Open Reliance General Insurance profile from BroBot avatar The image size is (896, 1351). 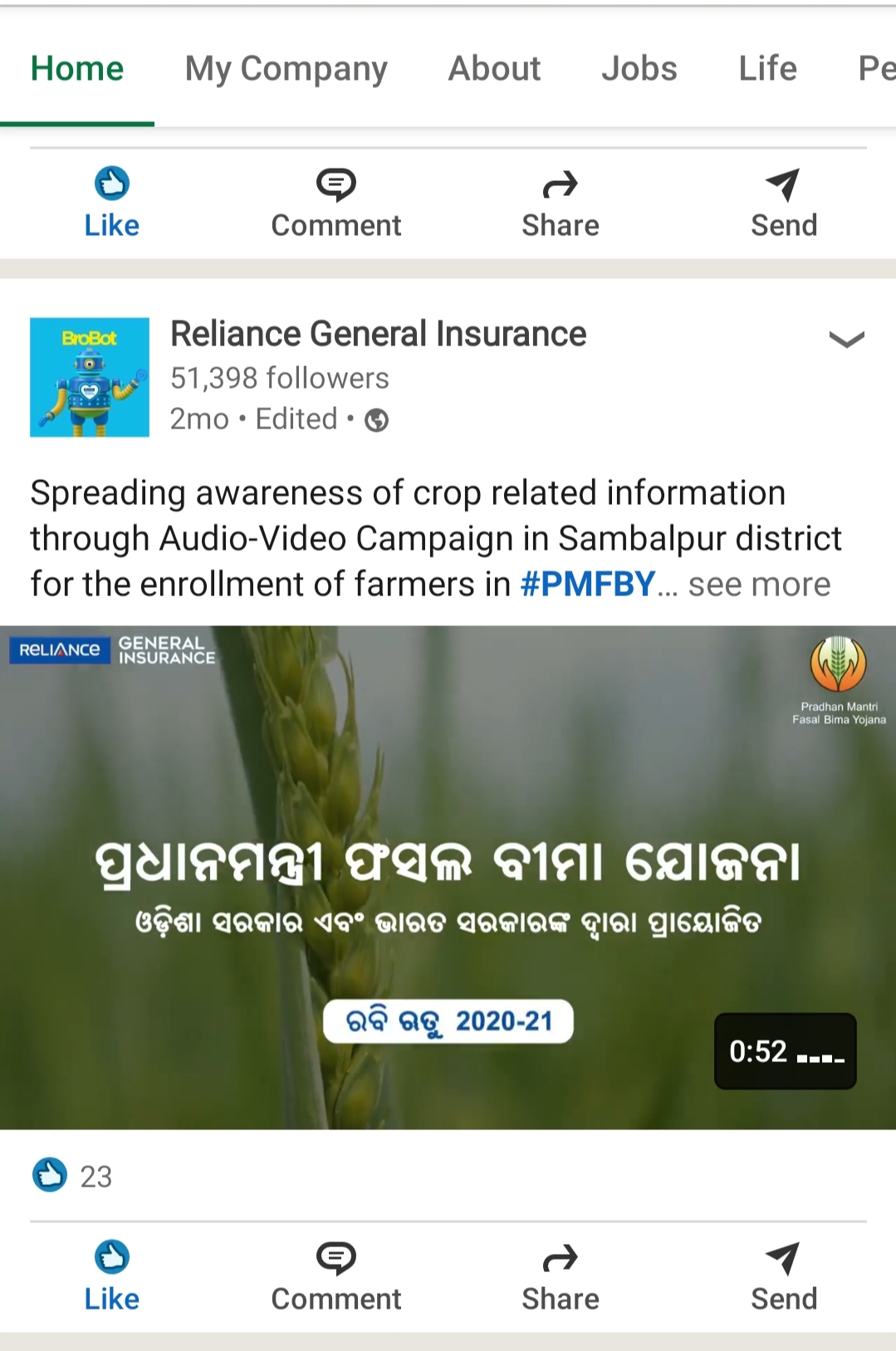point(90,377)
